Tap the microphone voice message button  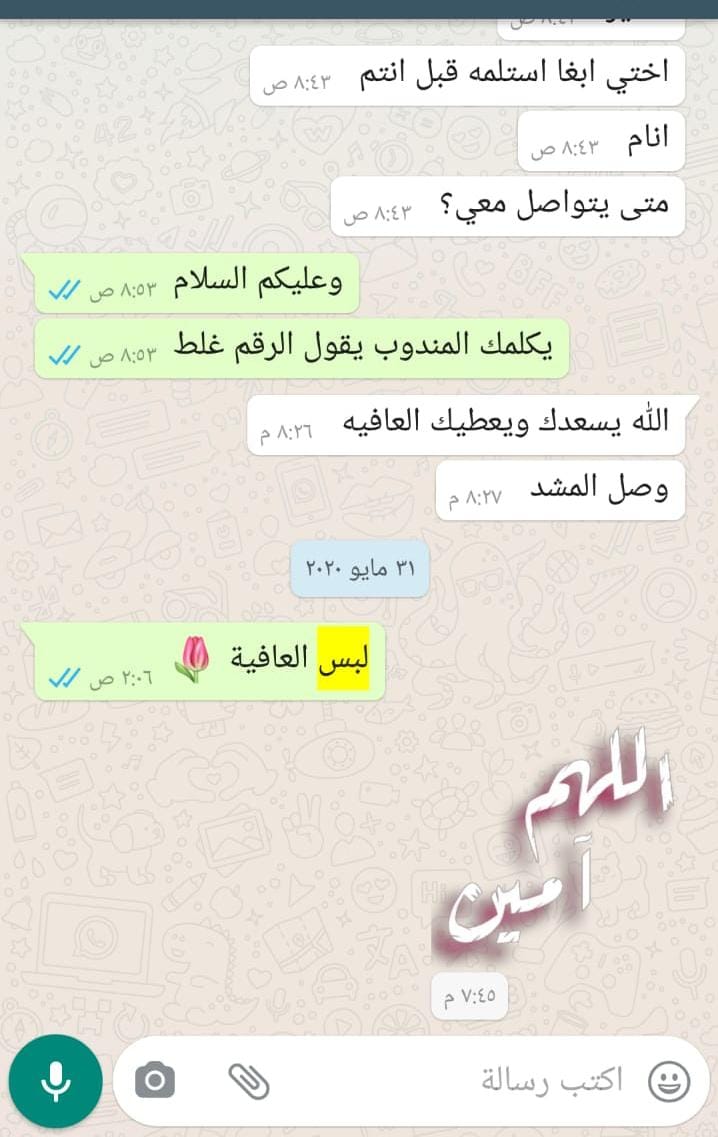55,1081
